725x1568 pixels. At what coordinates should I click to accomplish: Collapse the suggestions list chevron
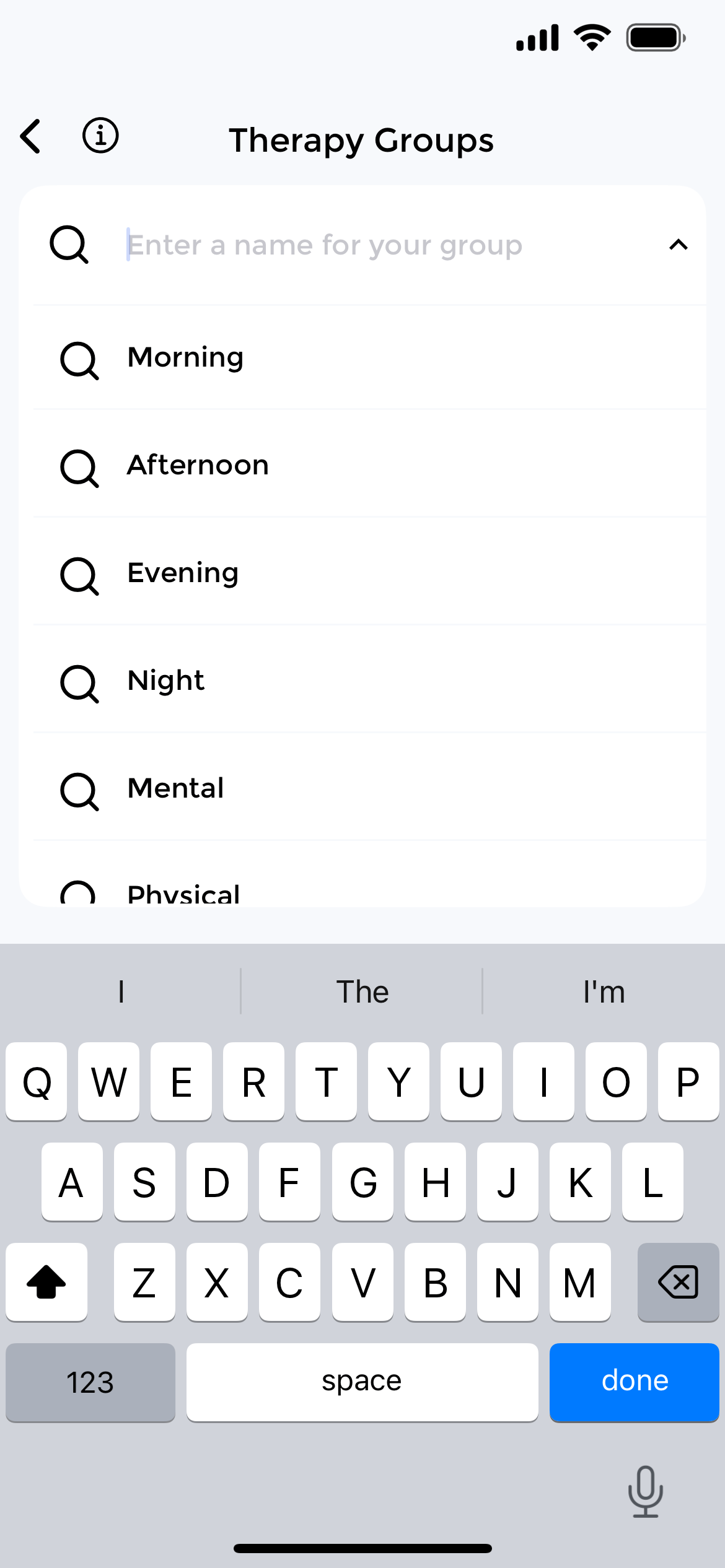coord(679,245)
